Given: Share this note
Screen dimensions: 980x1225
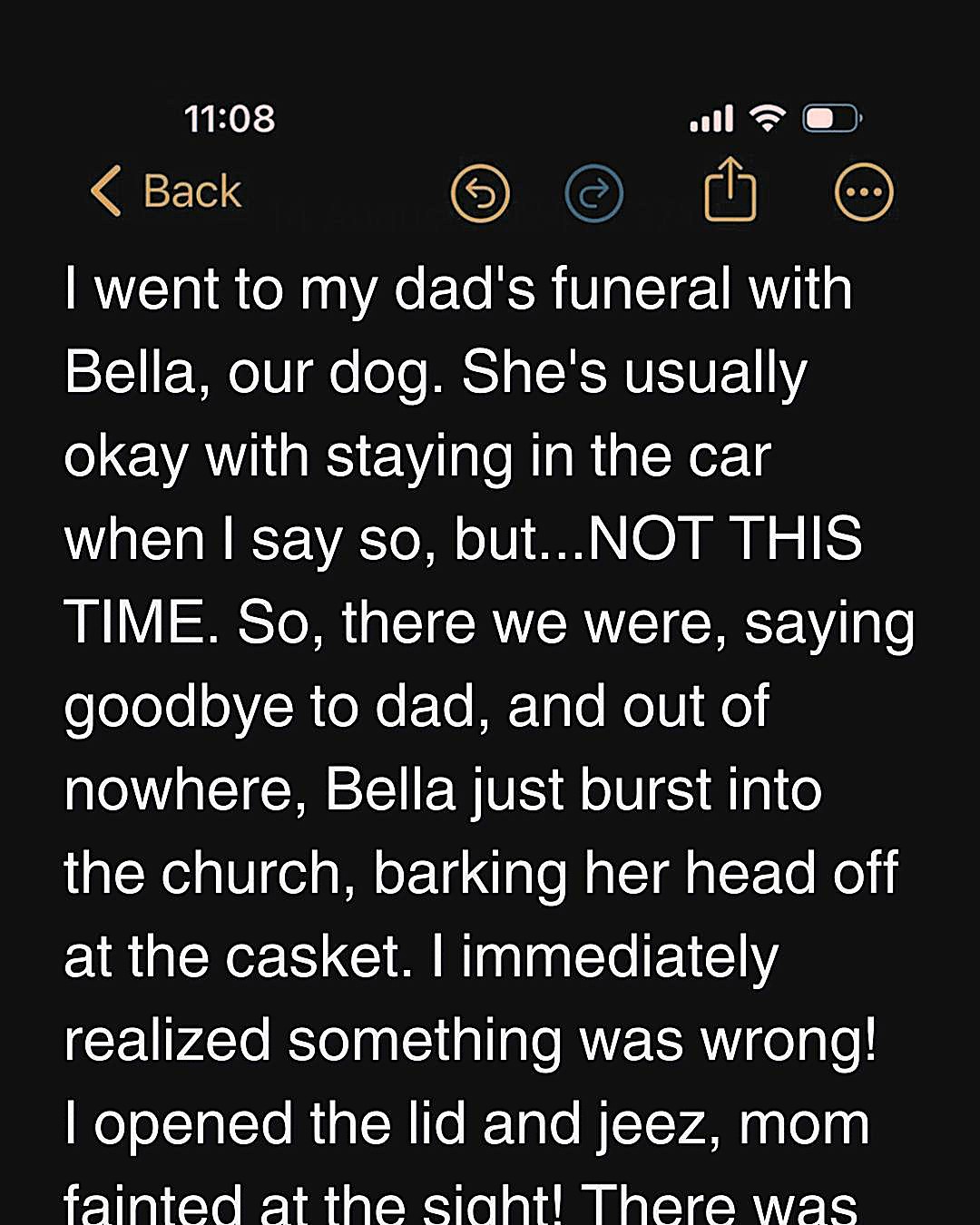Looking at the screenshot, I should [730, 191].
